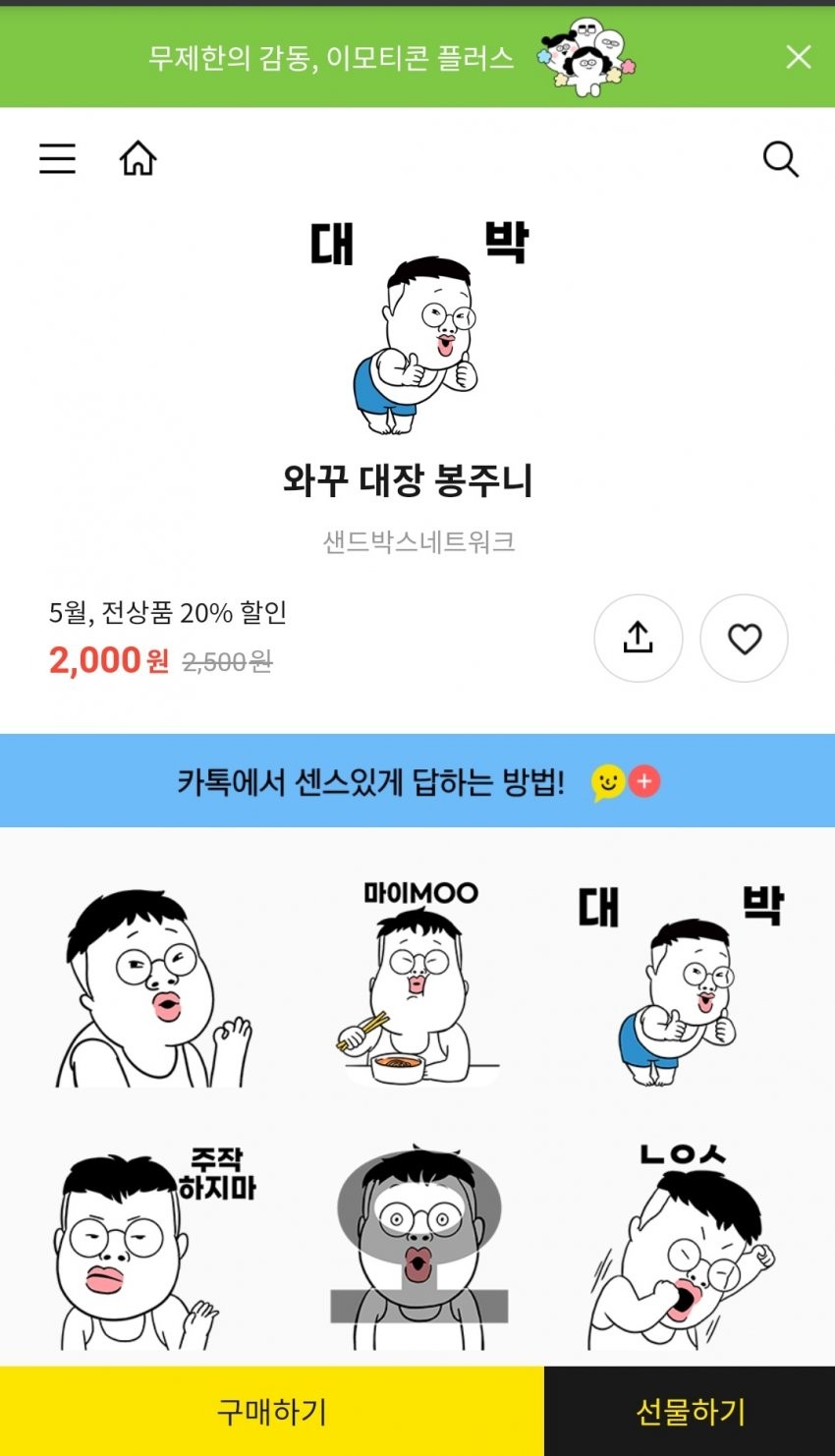The image size is (835, 1456).
Task: Tap 선물하기 to gift the pack
Action: [x=690, y=1411]
